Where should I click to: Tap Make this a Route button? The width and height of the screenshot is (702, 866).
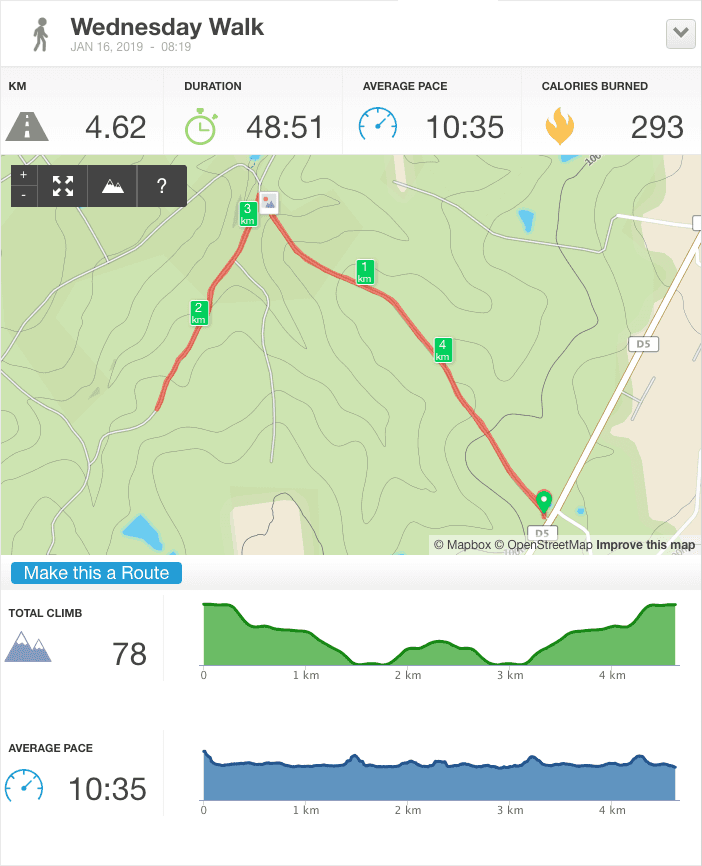click(97, 573)
